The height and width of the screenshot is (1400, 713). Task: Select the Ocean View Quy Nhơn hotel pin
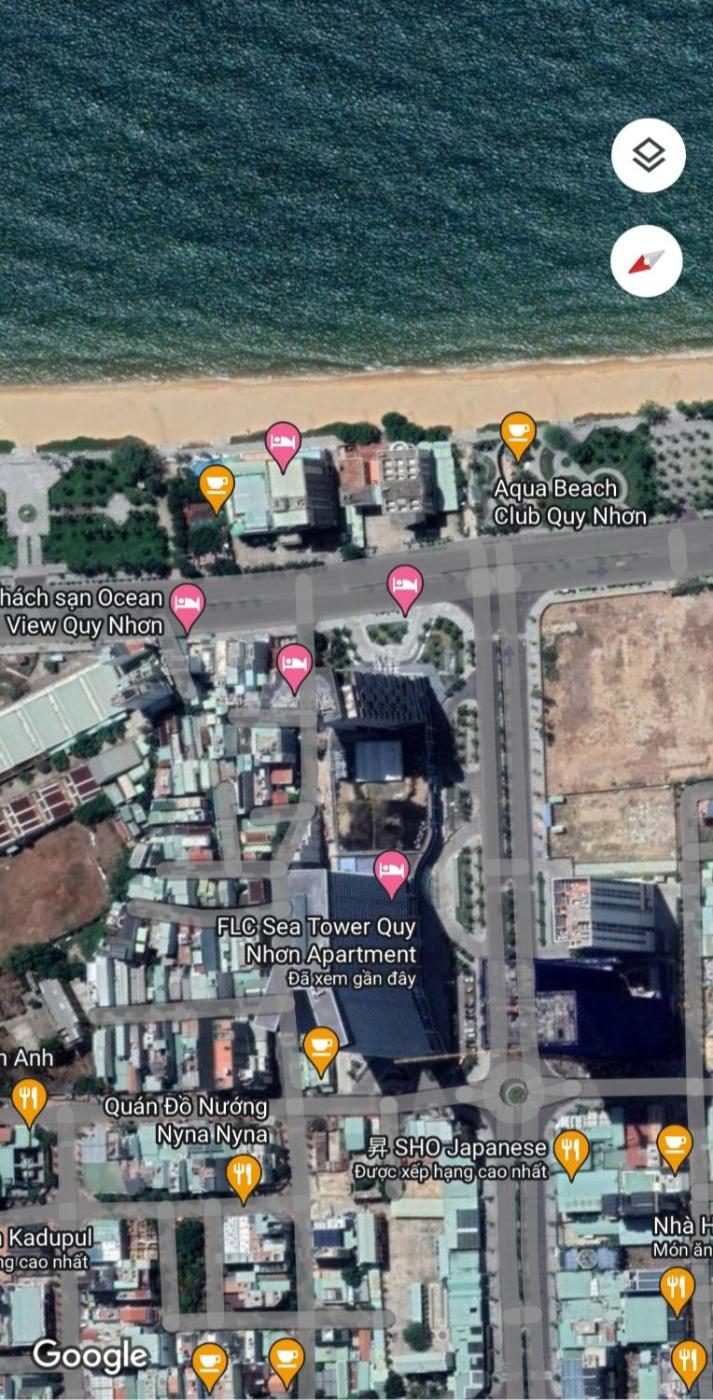coord(187,604)
